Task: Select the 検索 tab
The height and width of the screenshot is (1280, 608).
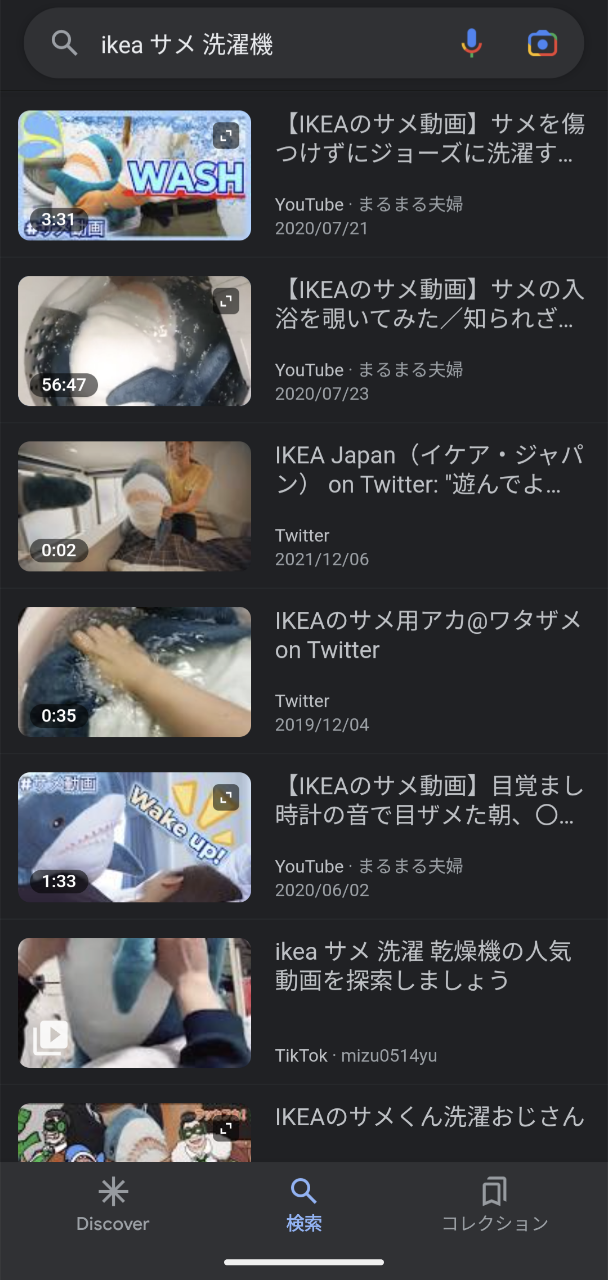Action: 304,1205
